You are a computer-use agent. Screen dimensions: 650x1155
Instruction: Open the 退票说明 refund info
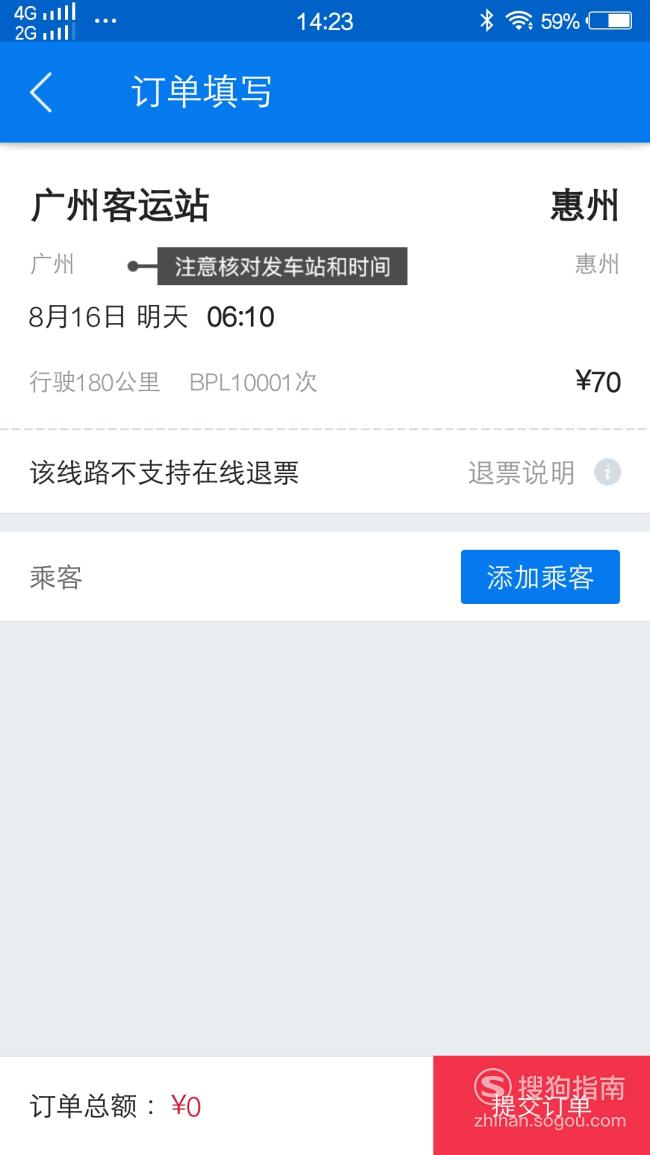coord(544,473)
